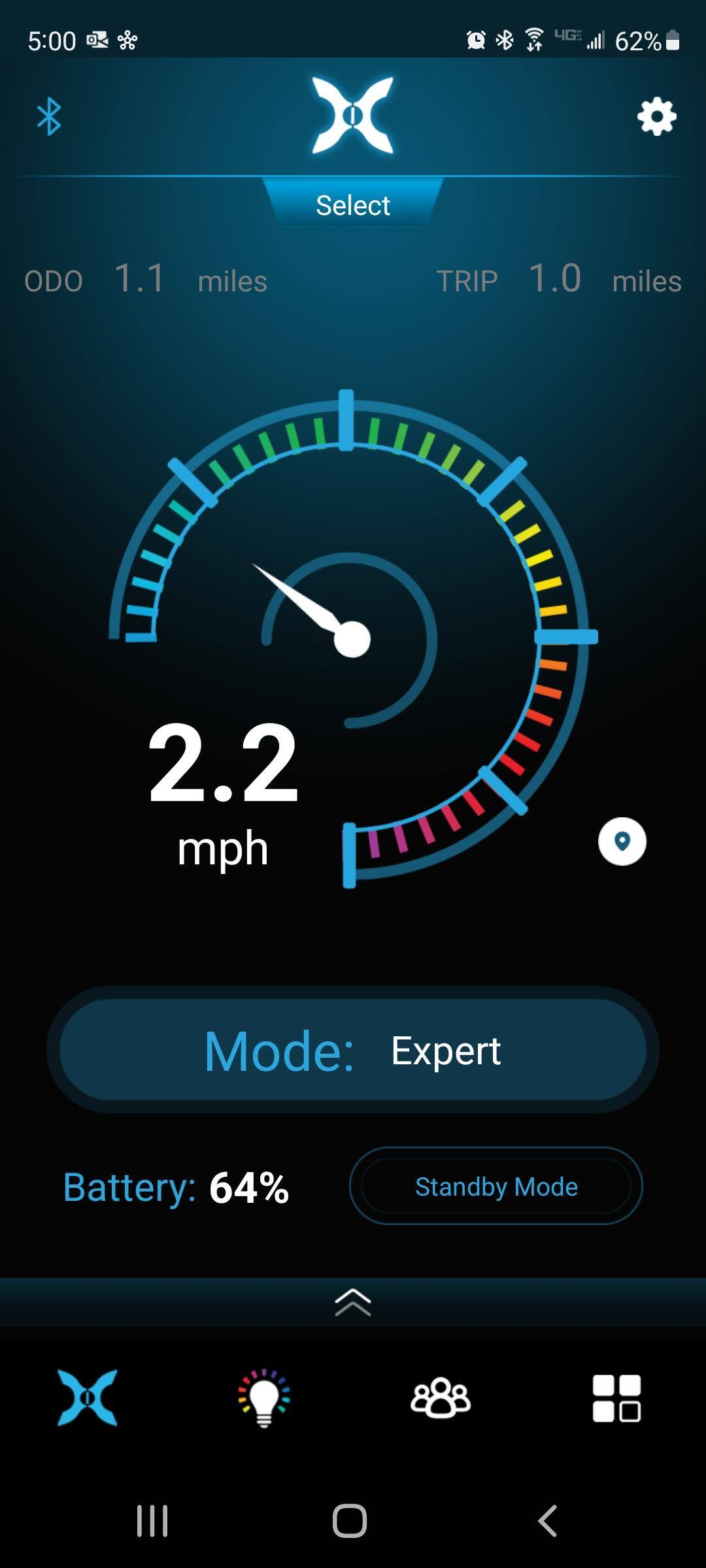
Task: Go back with the system back button
Action: [548, 1521]
